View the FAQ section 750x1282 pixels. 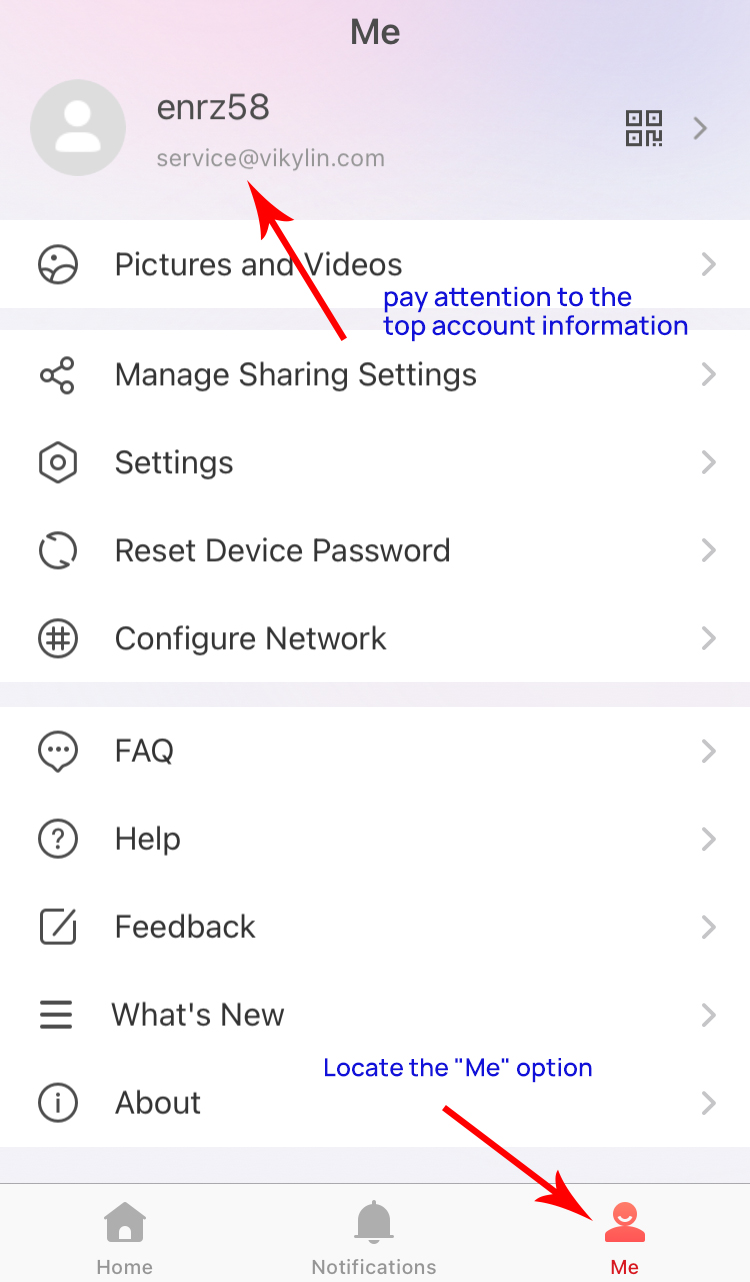(375, 751)
